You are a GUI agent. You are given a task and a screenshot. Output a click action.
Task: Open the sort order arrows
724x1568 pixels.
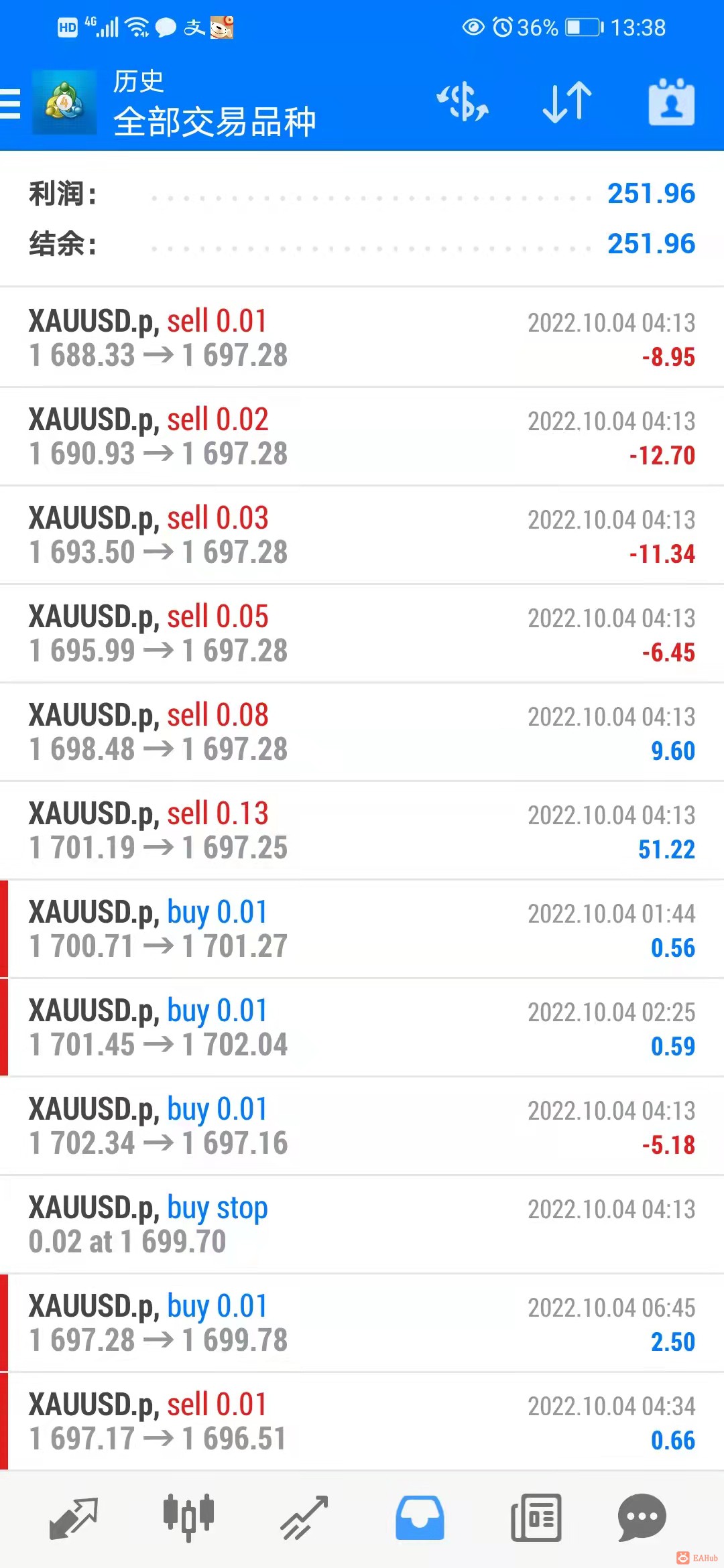click(567, 103)
